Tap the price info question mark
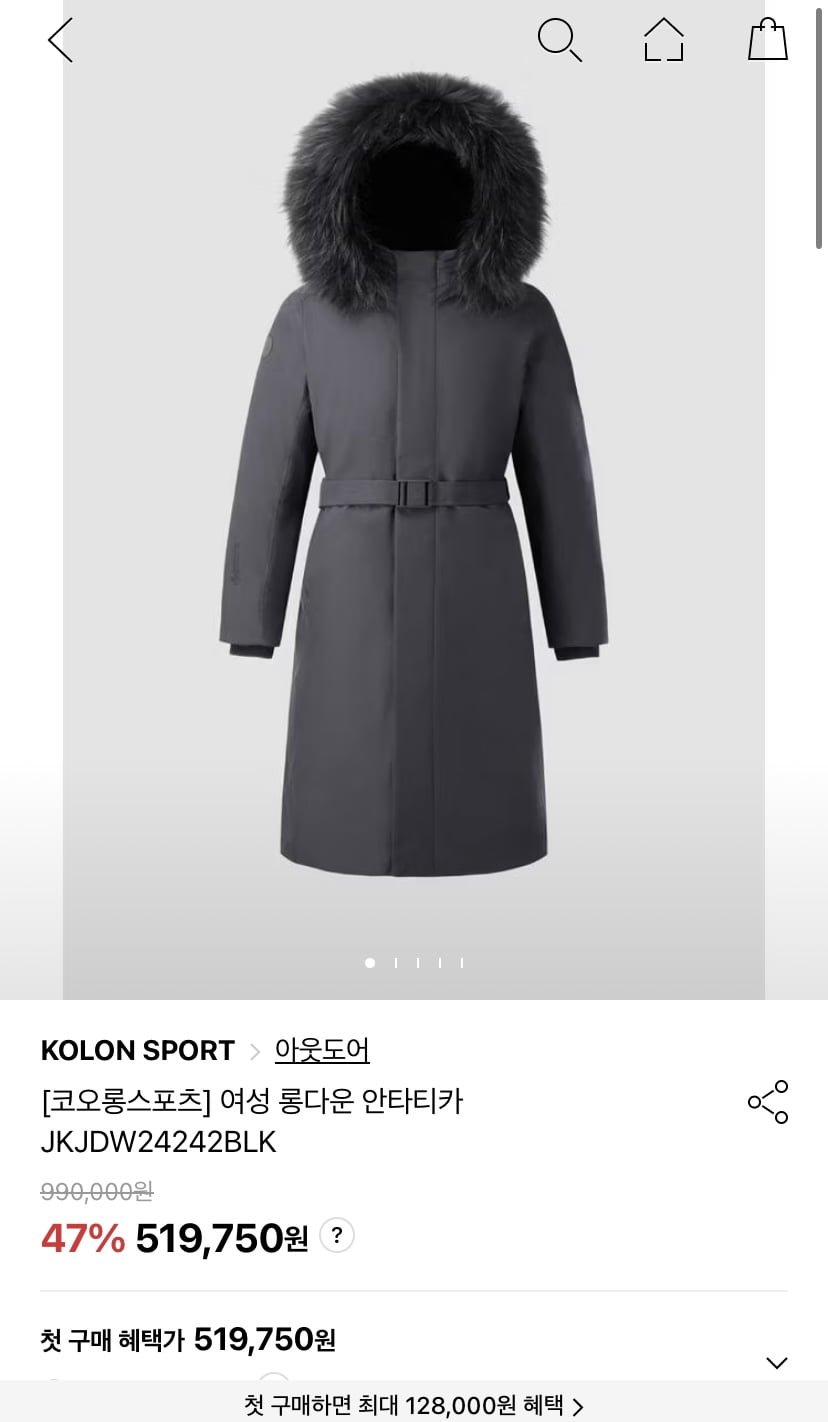Screen dimensions: 828x1422 (x=337, y=1235)
